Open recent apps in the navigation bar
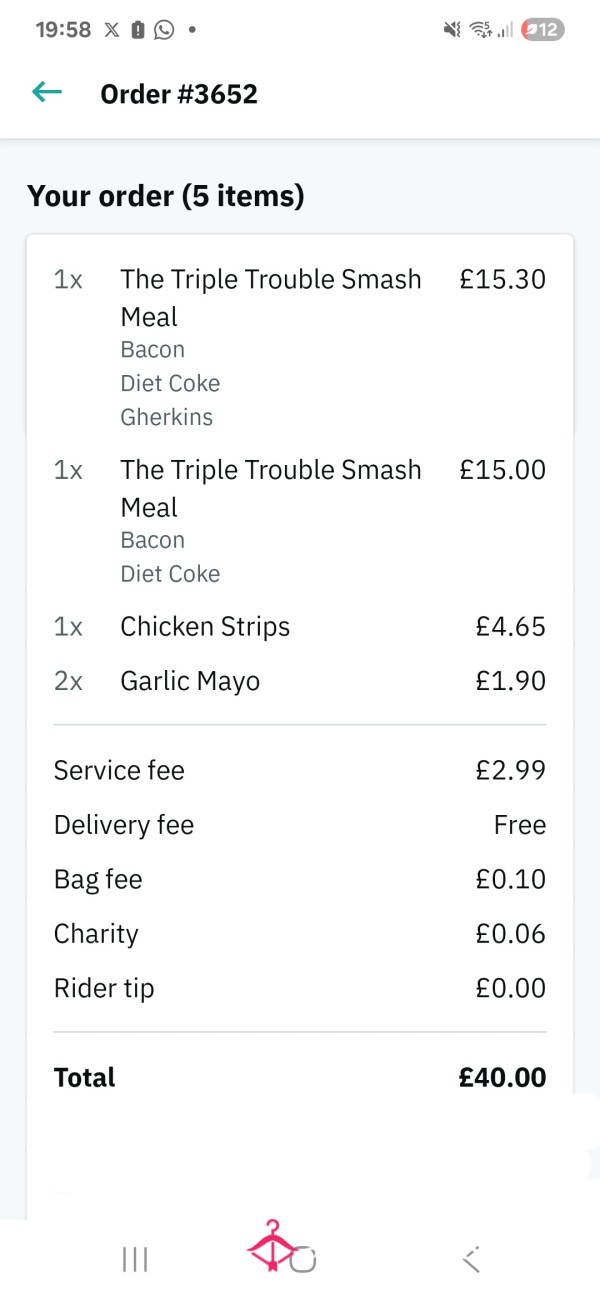Screen dimensions: 600x1300 point(135,1260)
